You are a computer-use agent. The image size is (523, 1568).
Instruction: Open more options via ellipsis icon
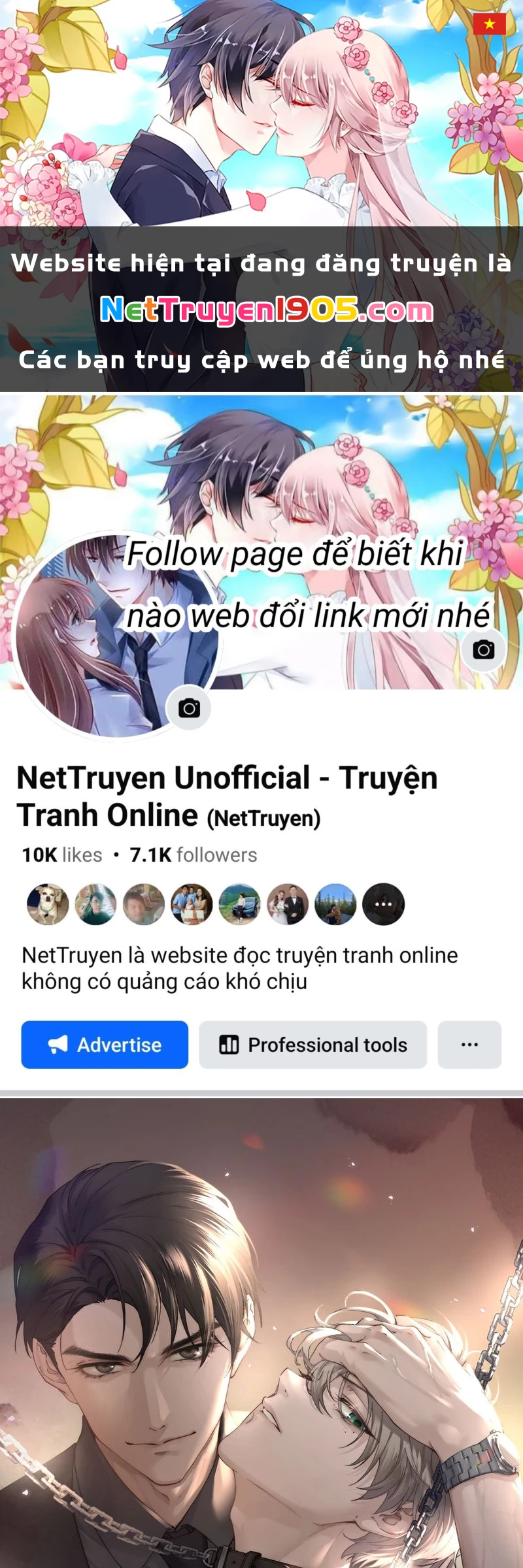tap(469, 1045)
